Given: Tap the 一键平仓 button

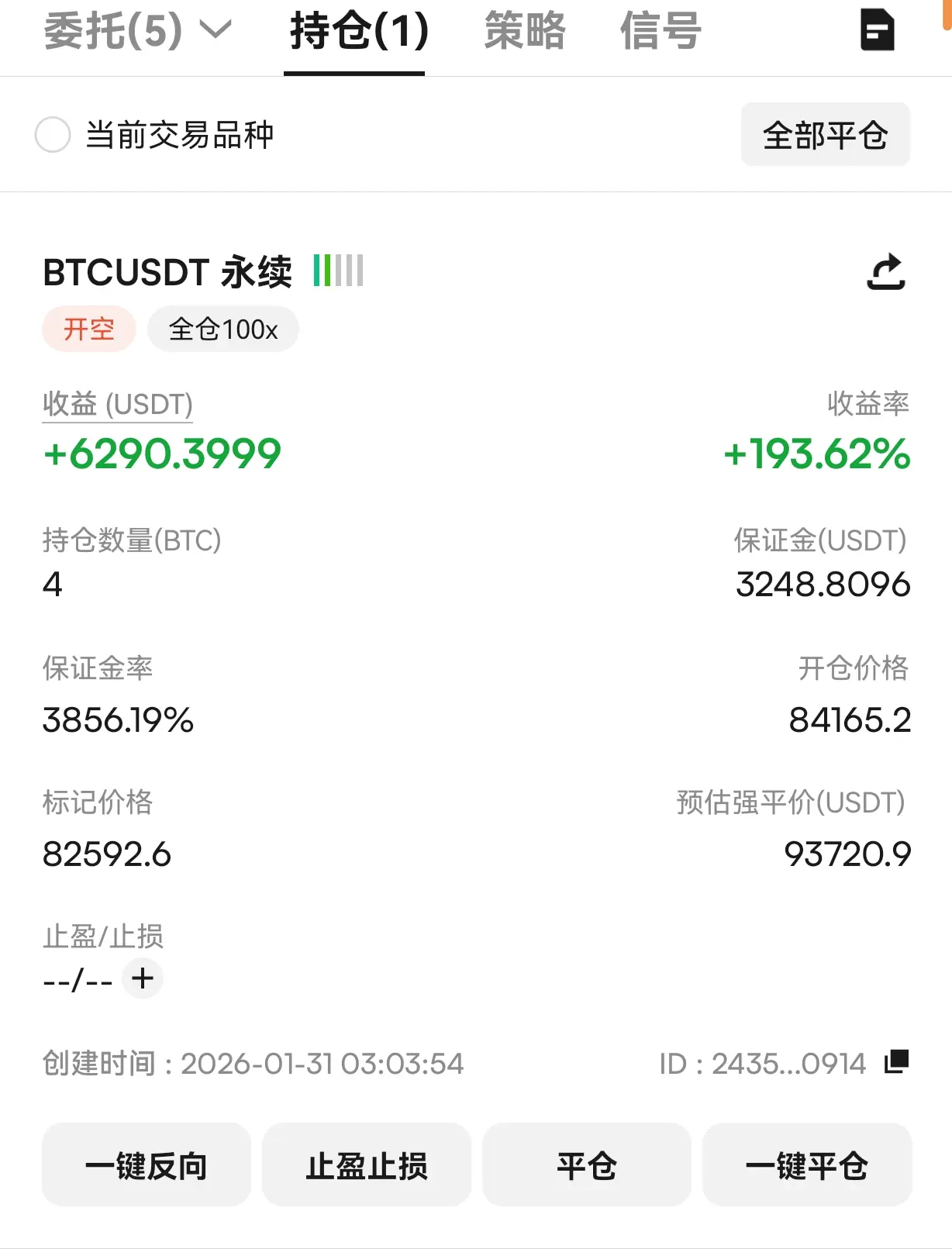Looking at the screenshot, I should (807, 1165).
